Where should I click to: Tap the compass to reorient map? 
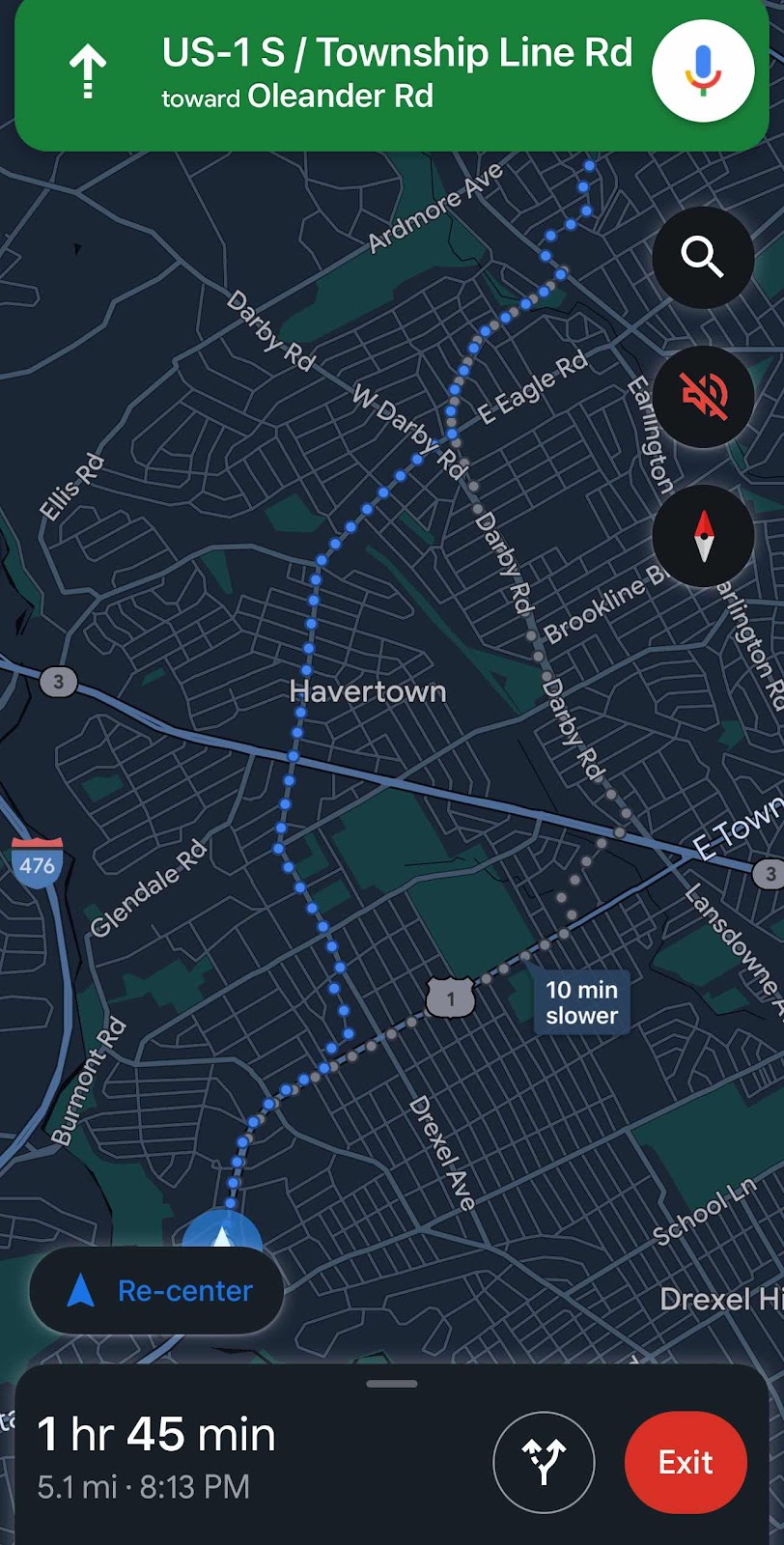(702, 535)
